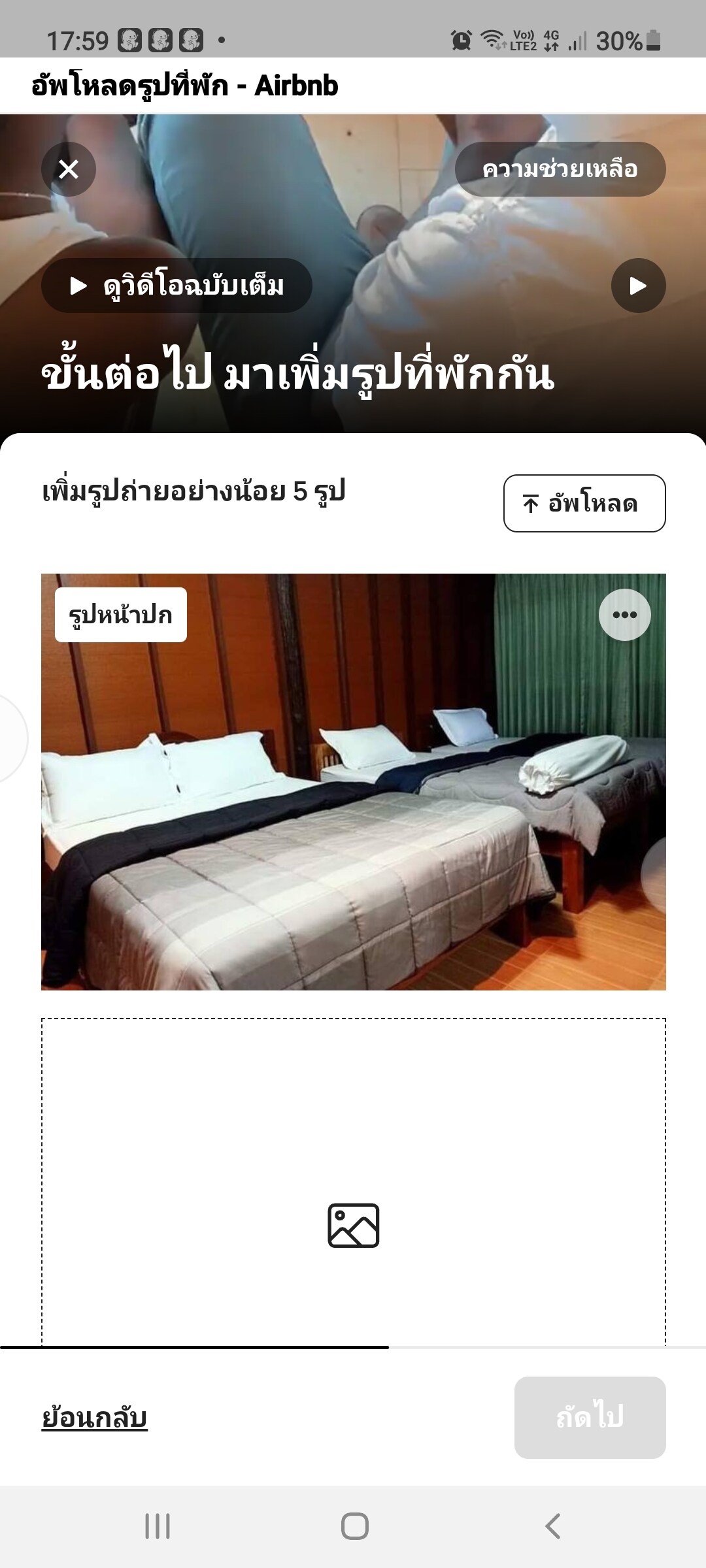706x1568 pixels.
Task: Open the three-dot menu on cover photo
Action: (624, 614)
